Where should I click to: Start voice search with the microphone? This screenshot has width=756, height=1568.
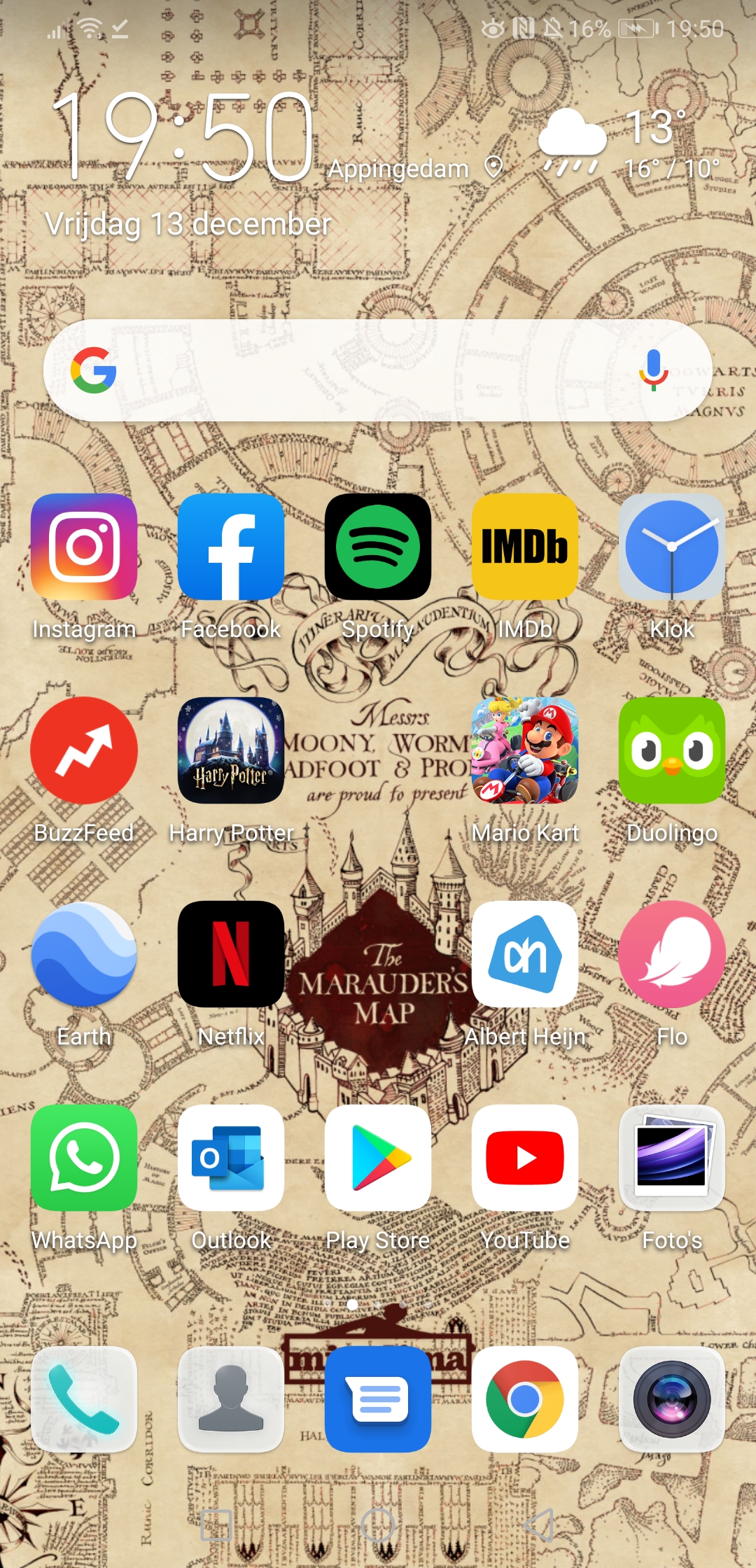tap(653, 370)
